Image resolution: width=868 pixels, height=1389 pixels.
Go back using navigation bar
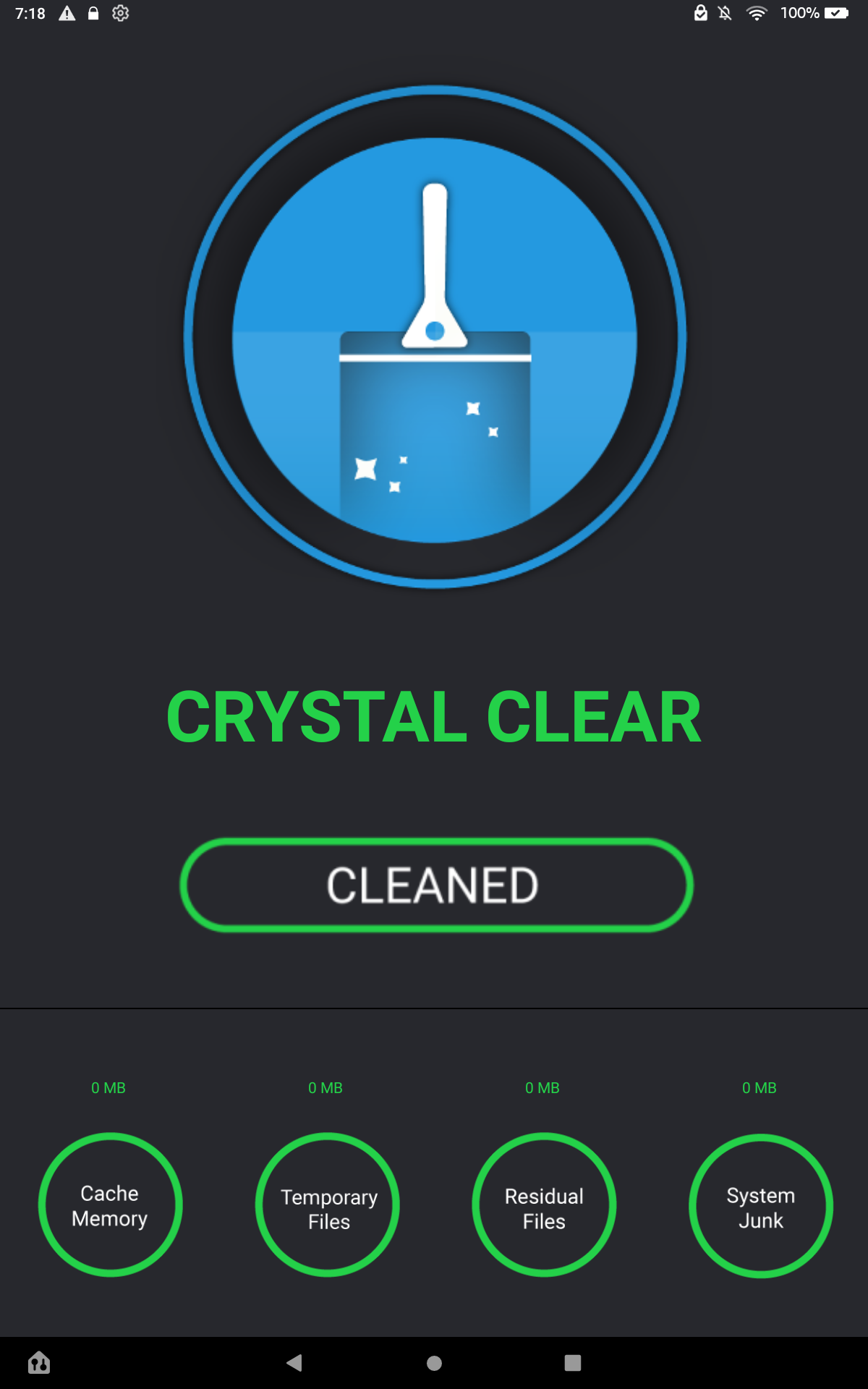click(294, 1363)
